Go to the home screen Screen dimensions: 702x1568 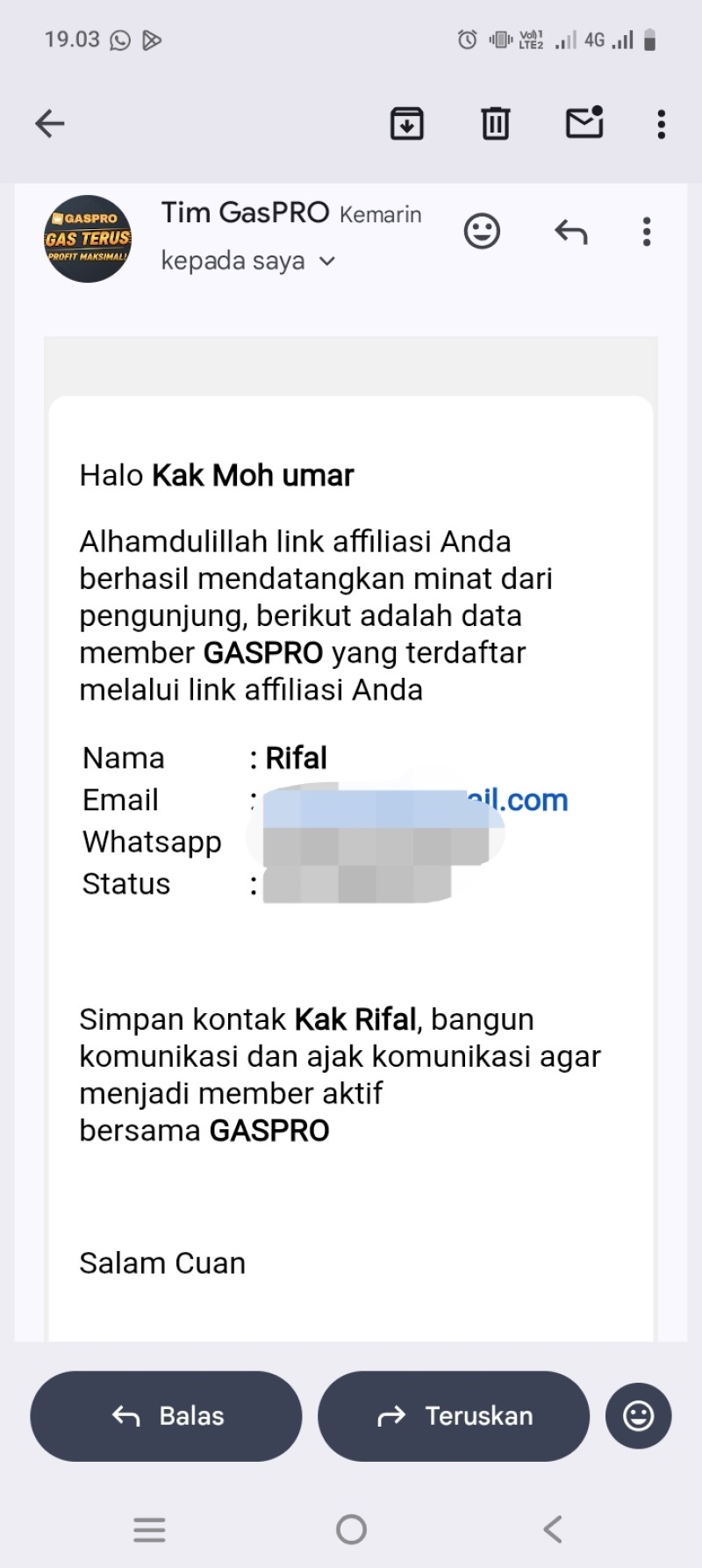[x=351, y=1529]
